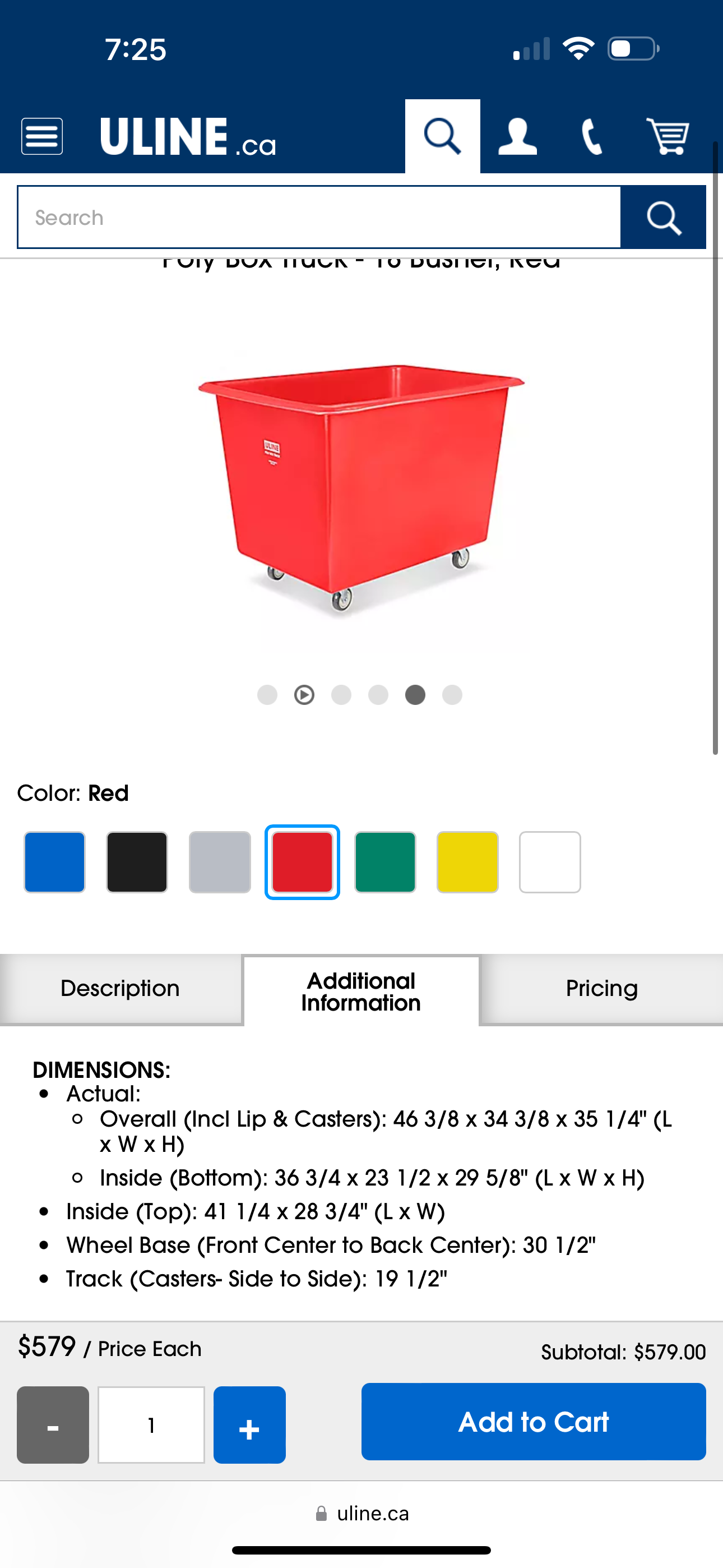The width and height of the screenshot is (723, 1568).
Task: Open the shopping cart
Action: click(x=668, y=136)
